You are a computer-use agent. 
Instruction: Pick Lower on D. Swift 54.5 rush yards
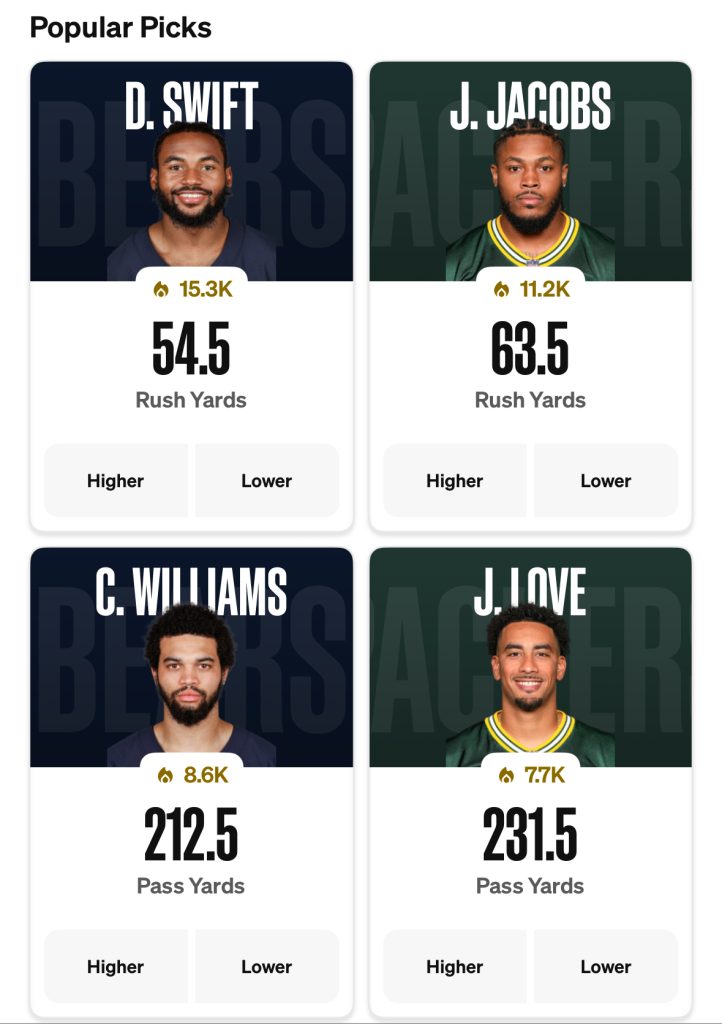(x=266, y=481)
